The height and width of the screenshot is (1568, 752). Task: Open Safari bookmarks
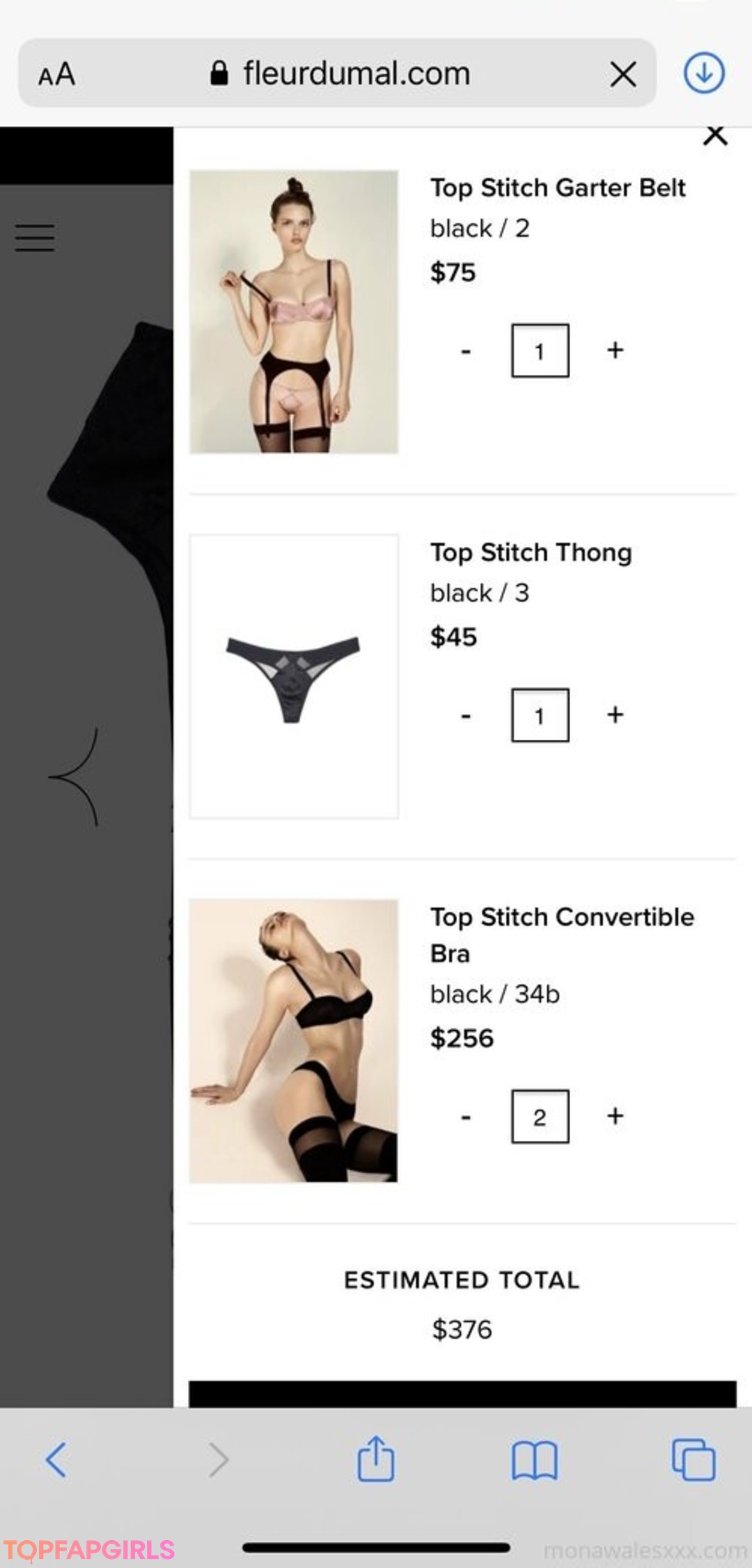click(x=534, y=1459)
